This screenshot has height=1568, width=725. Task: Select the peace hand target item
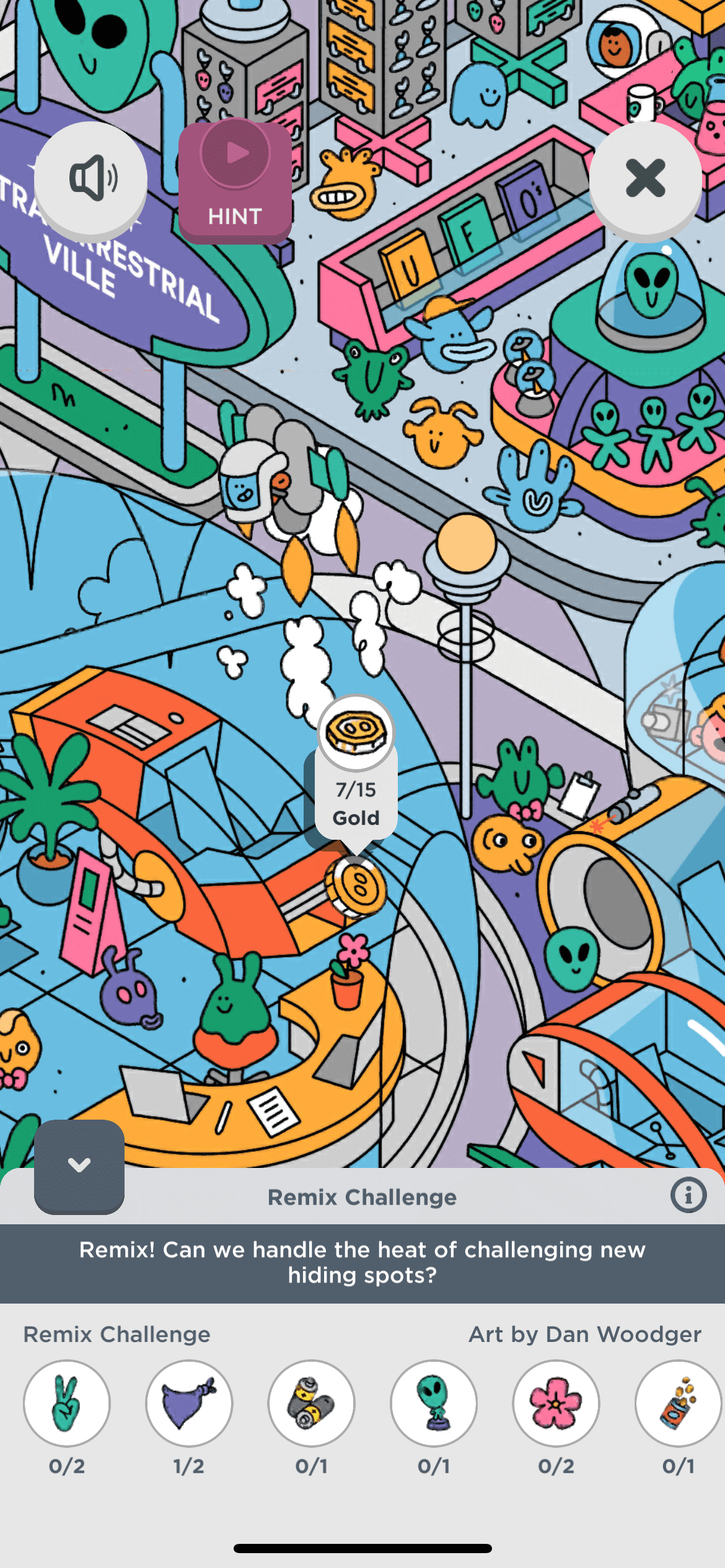[67, 1403]
